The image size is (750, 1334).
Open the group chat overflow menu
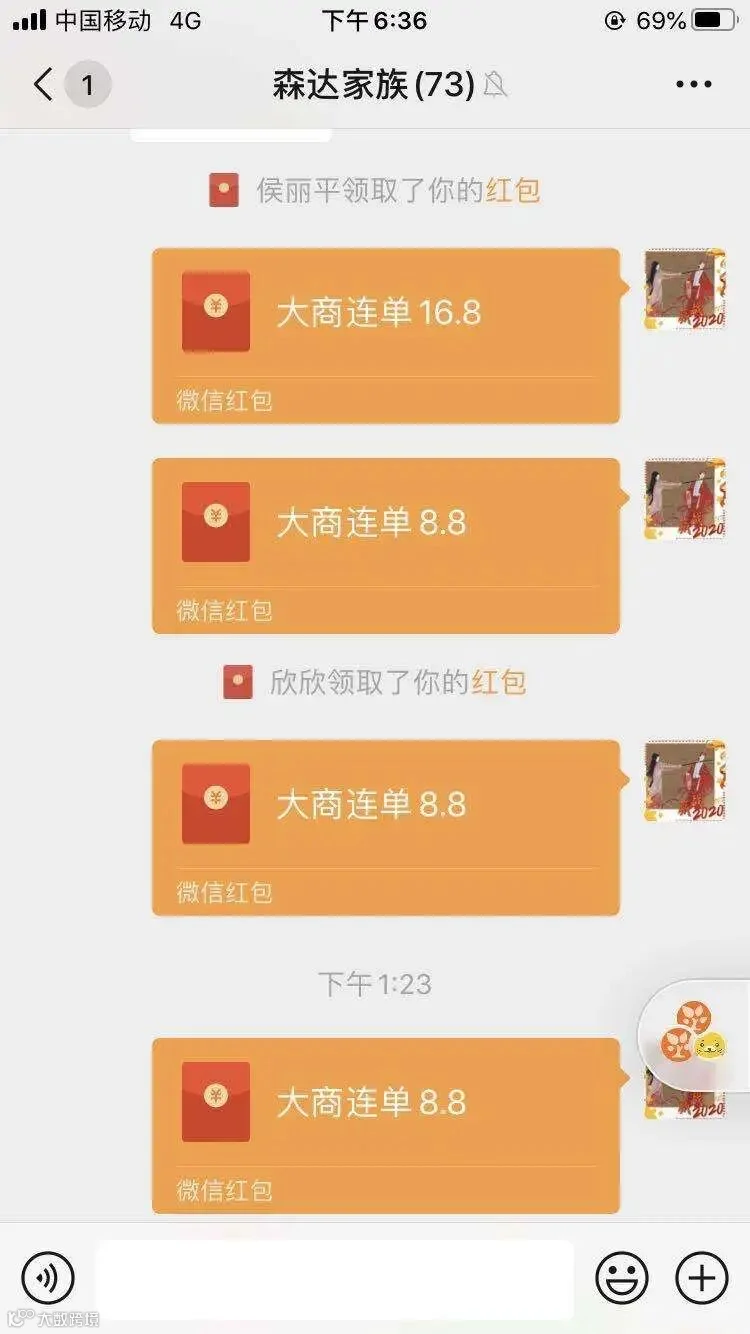point(694,85)
